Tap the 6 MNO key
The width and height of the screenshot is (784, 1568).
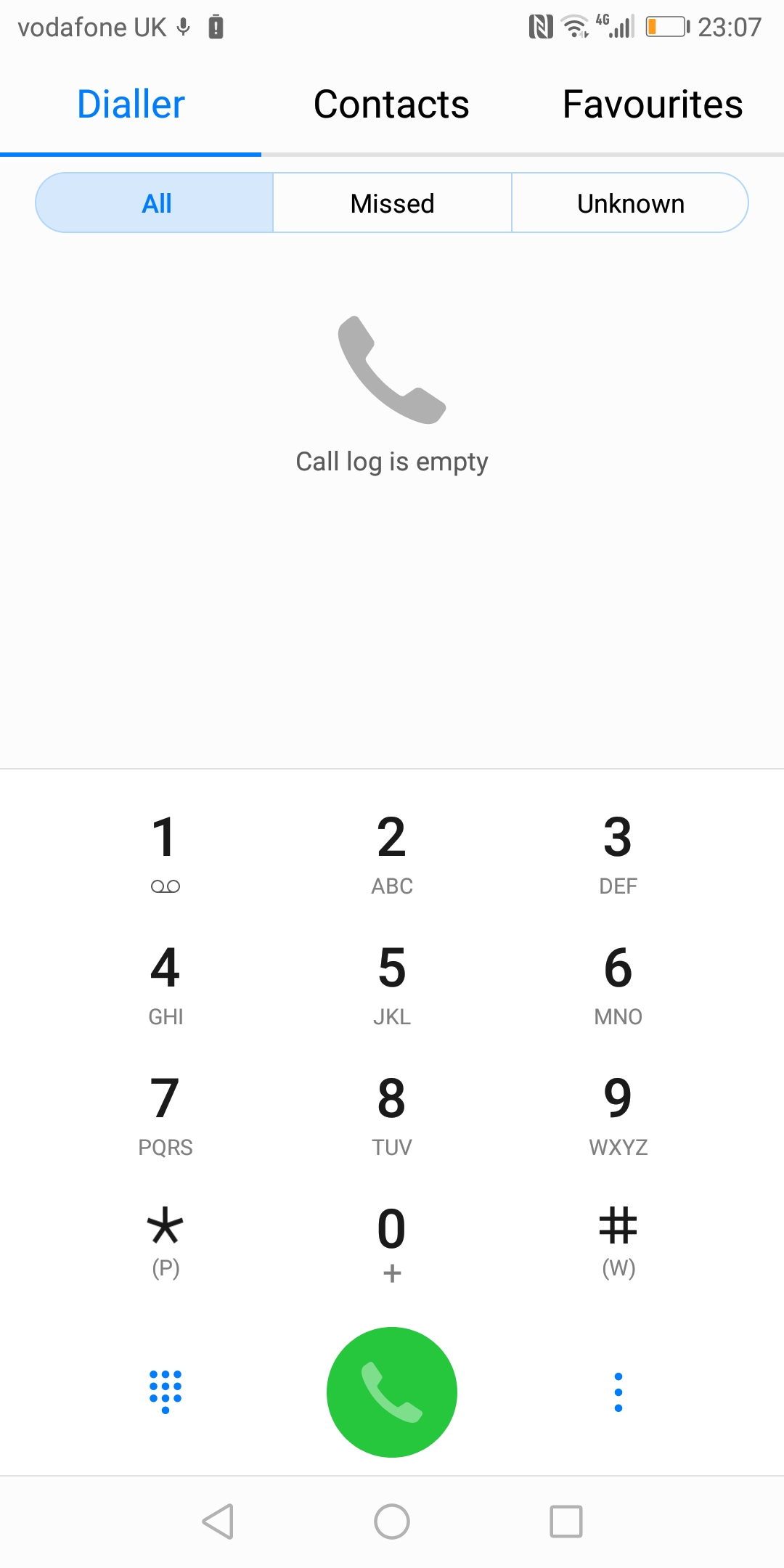(618, 984)
